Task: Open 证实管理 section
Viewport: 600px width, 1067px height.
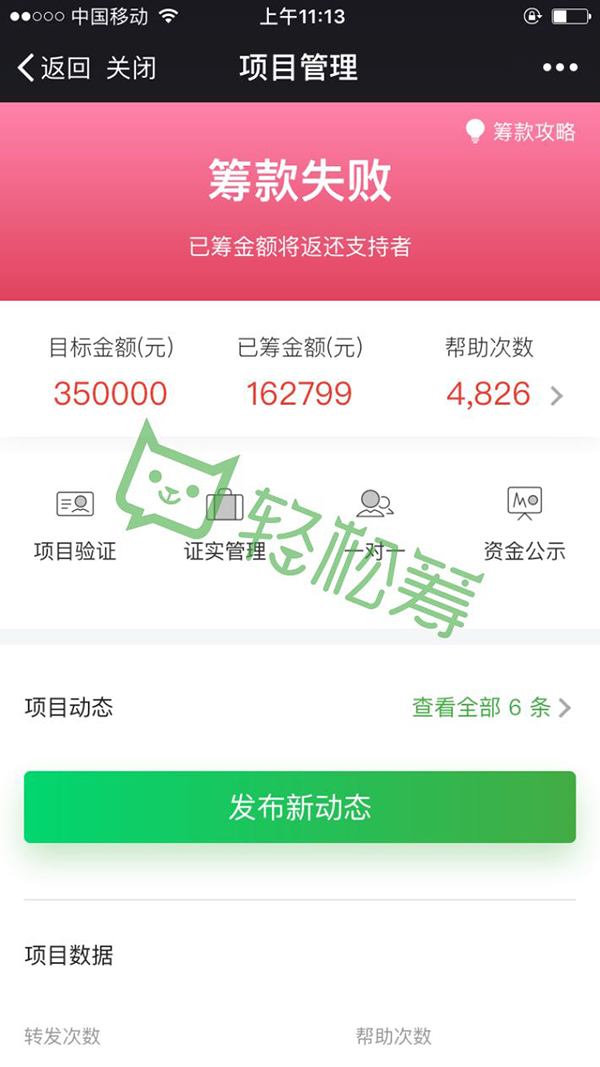Action: [x=225, y=524]
